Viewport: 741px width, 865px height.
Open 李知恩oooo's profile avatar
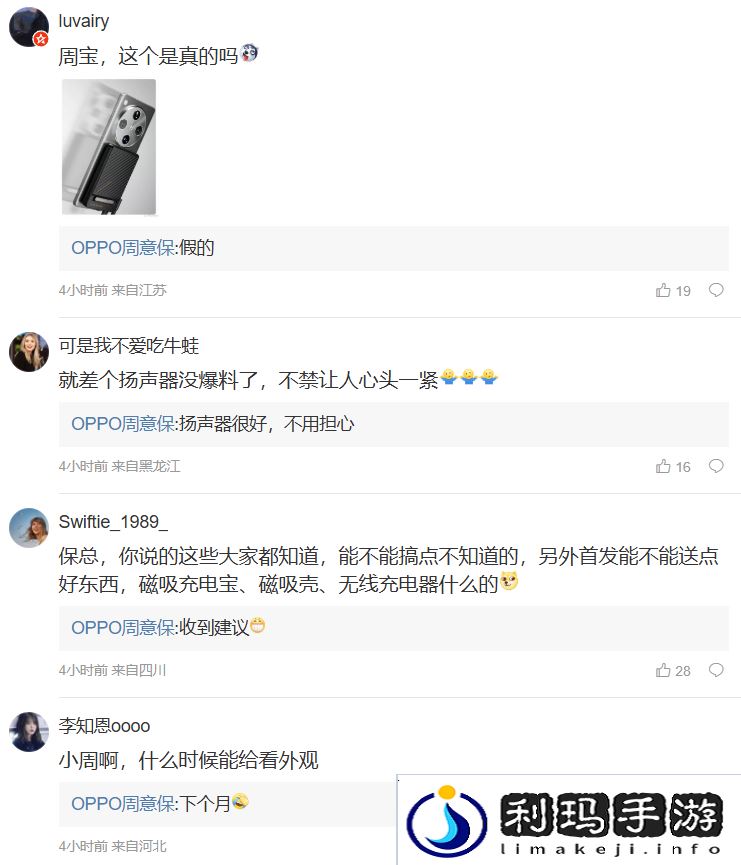[x=29, y=732]
